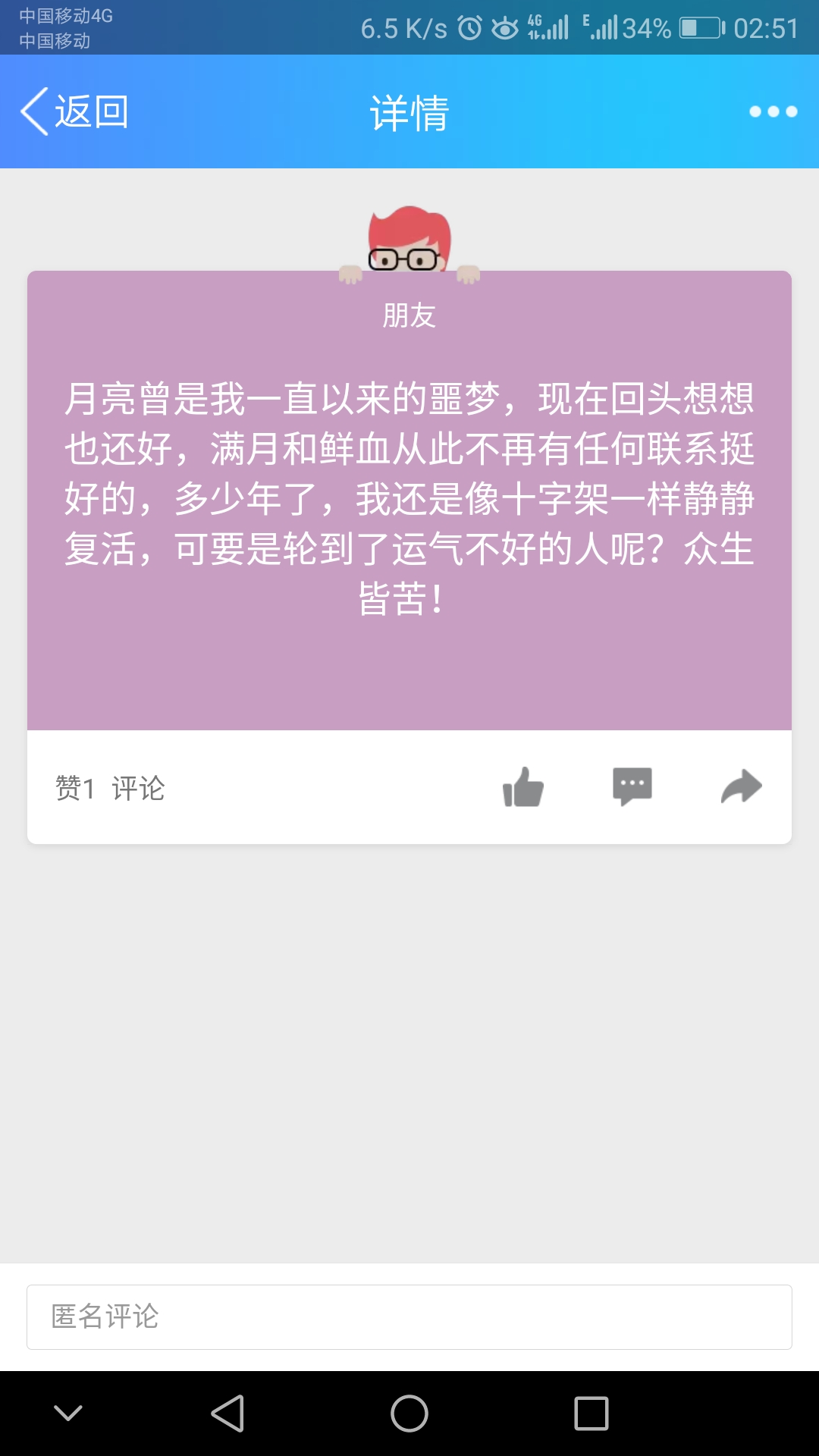Tap the system home button

point(409,1414)
